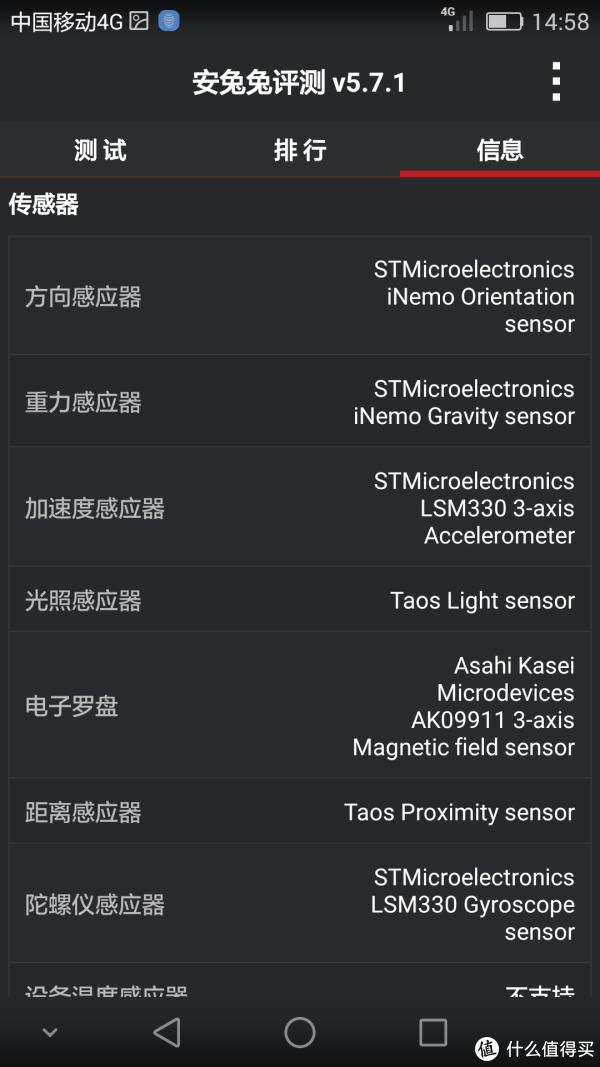Hide the navigation bar with down arrow
600x1067 pixels.
click(49, 1032)
